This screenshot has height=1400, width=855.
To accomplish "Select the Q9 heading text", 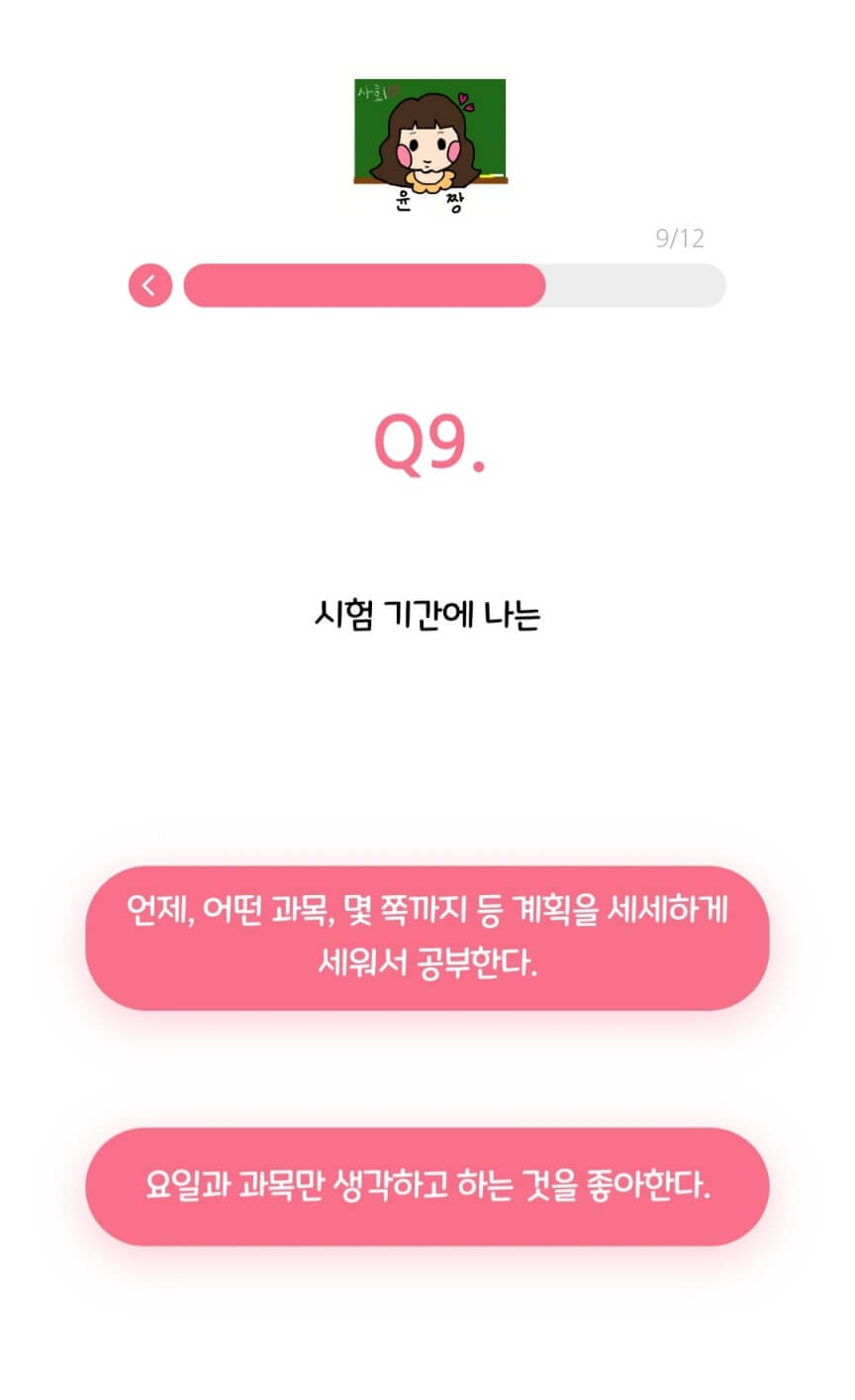I will (x=427, y=445).
